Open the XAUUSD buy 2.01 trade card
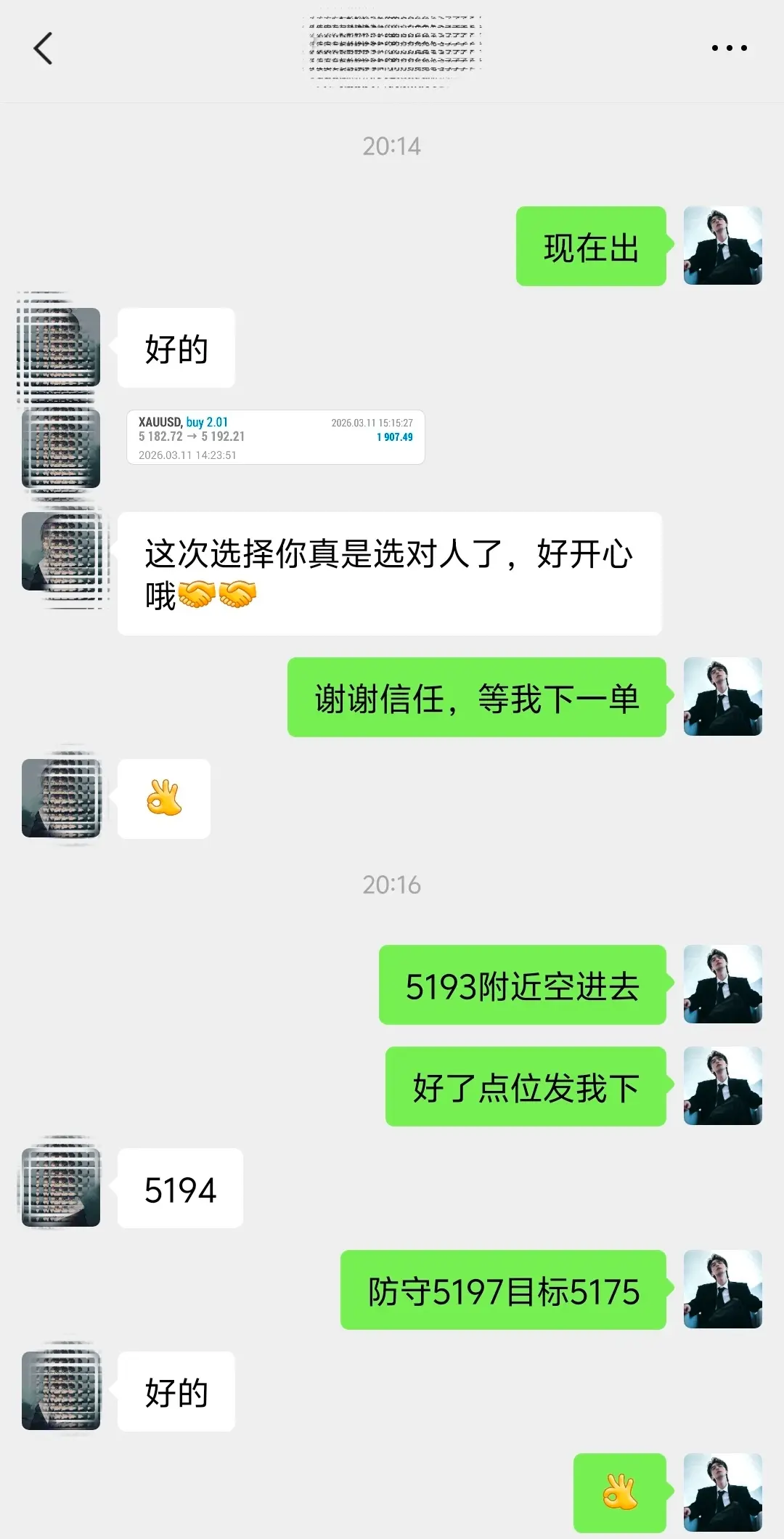Image resolution: width=784 pixels, height=1539 pixels. click(276, 437)
